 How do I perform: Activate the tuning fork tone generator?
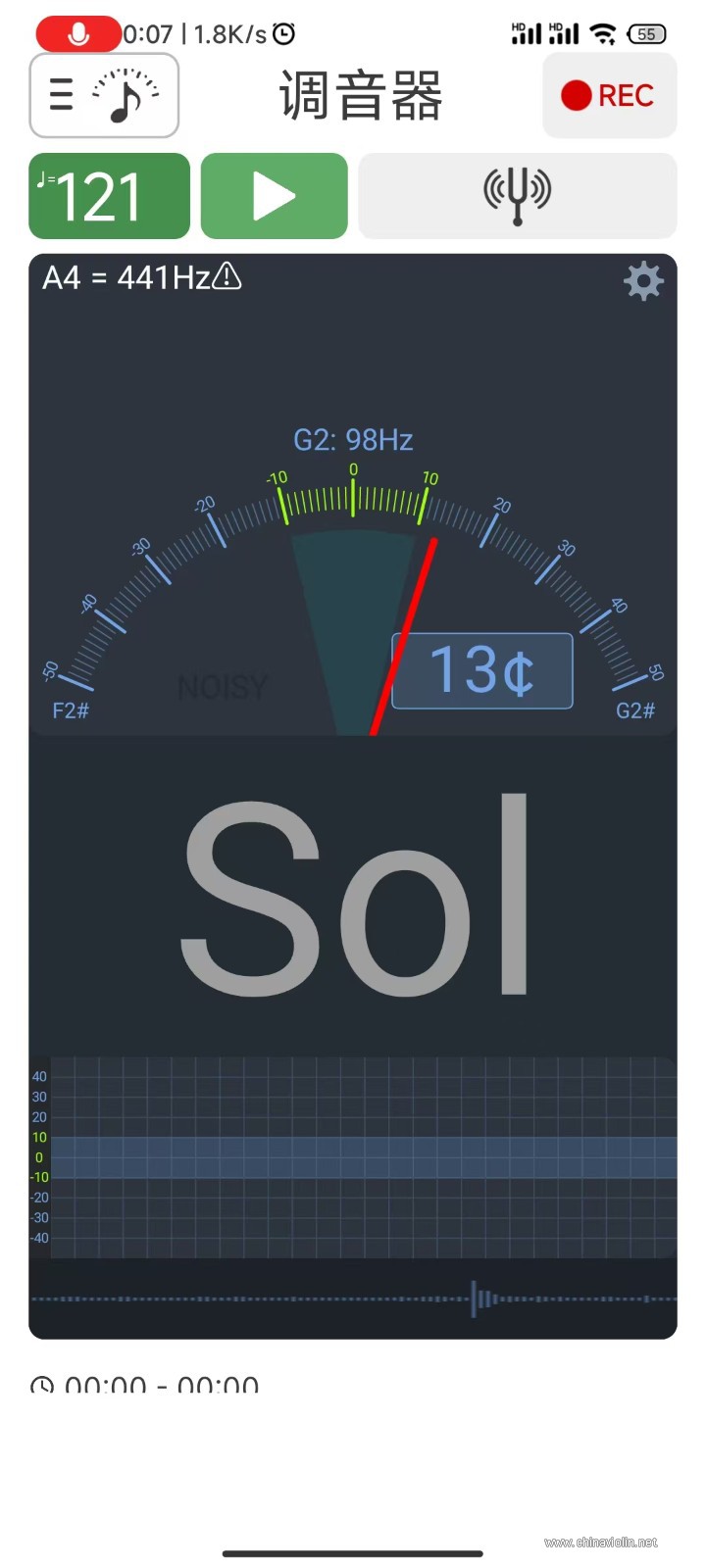[517, 196]
